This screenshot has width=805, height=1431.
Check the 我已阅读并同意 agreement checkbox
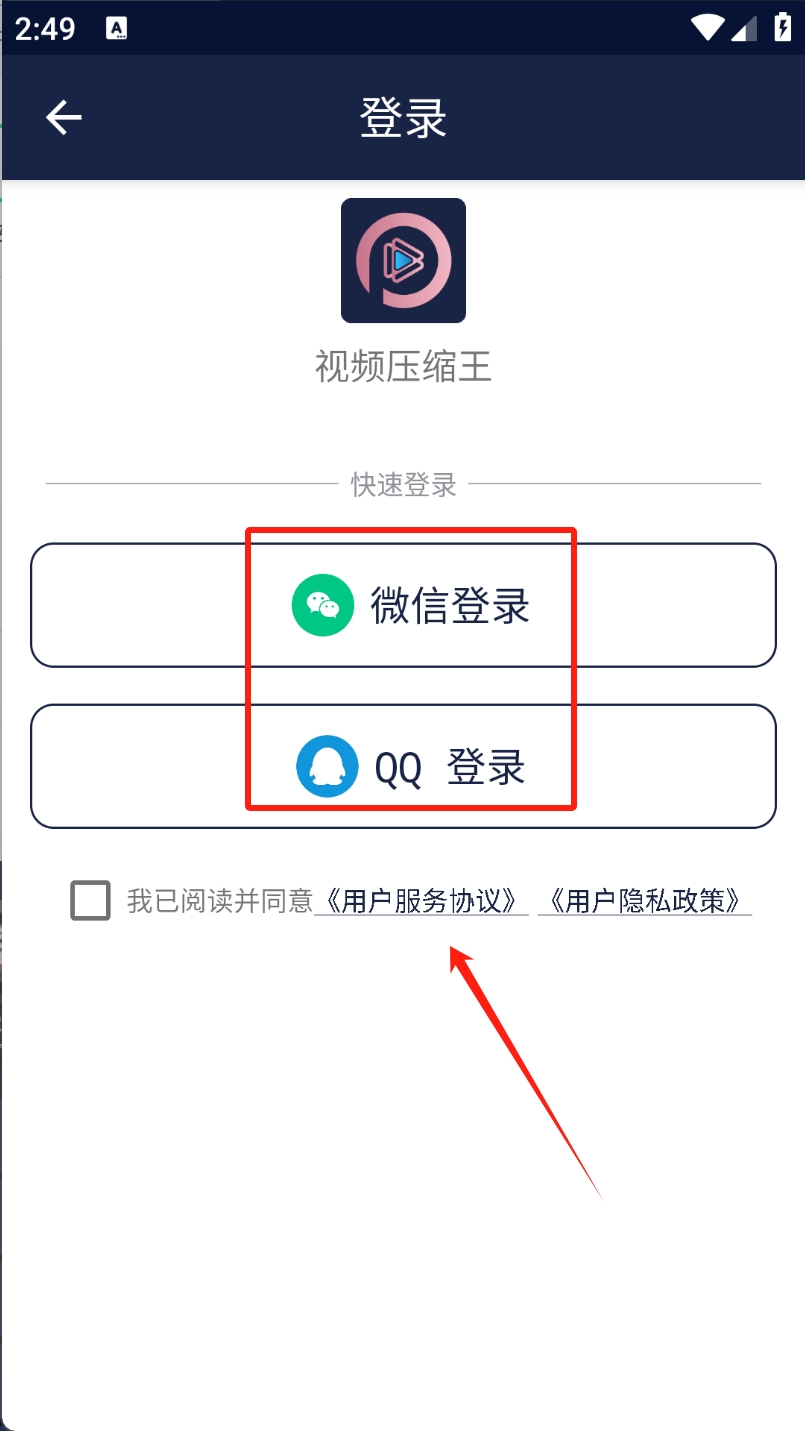pyautogui.click(x=90, y=900)
